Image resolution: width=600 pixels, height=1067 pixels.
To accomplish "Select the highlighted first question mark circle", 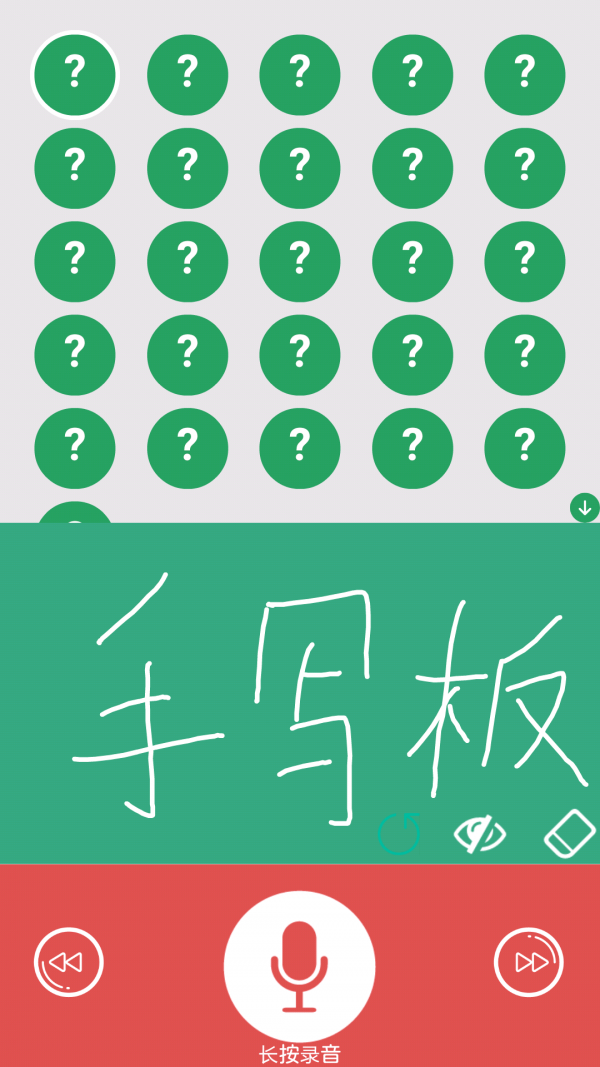I will click(75, 74).
